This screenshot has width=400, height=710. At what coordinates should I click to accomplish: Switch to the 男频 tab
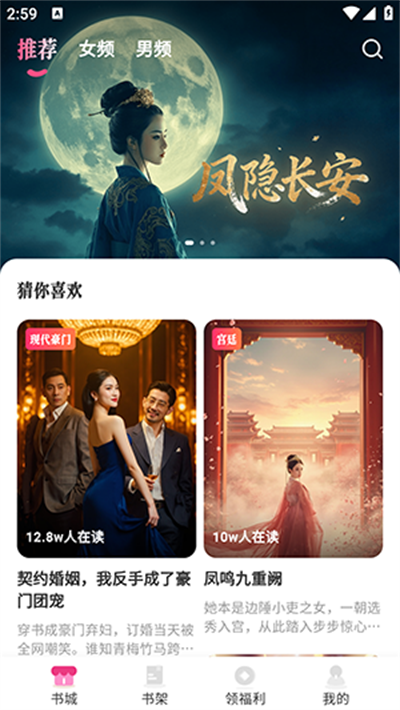pyautogui.click(x=154, y=49)
